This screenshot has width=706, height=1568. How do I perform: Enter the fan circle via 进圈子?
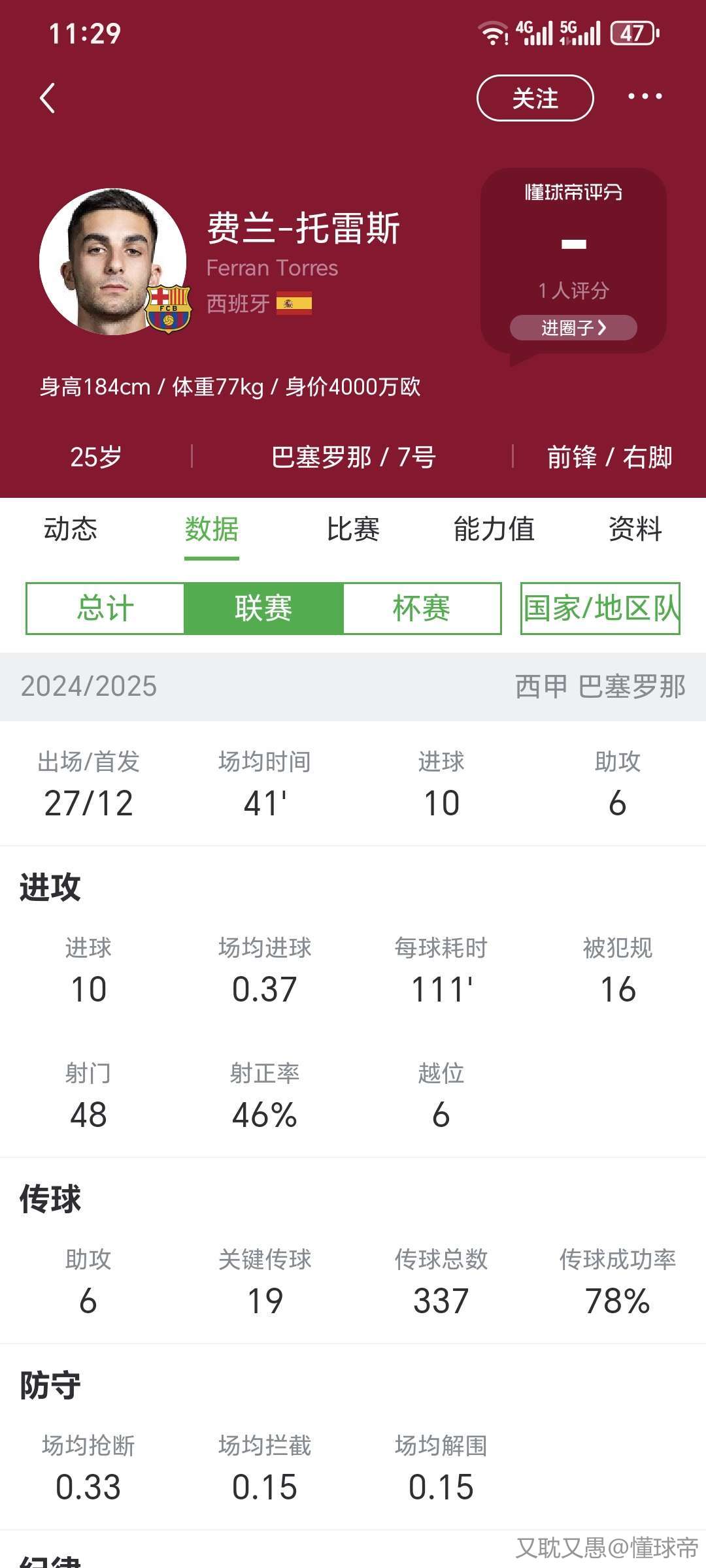tap(573, 327)
